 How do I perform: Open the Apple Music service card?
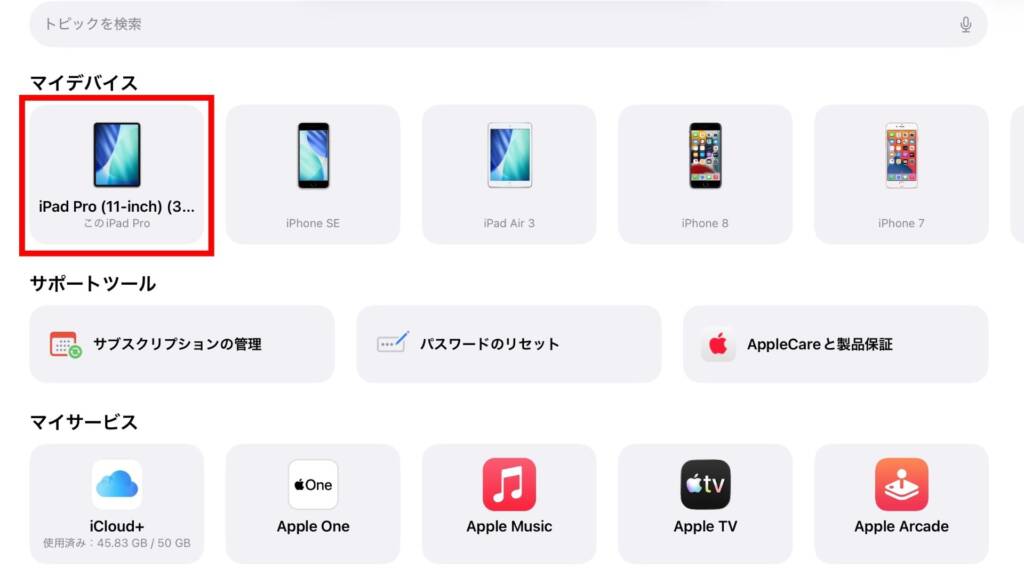pyautogui.click(x=509, y=504)
